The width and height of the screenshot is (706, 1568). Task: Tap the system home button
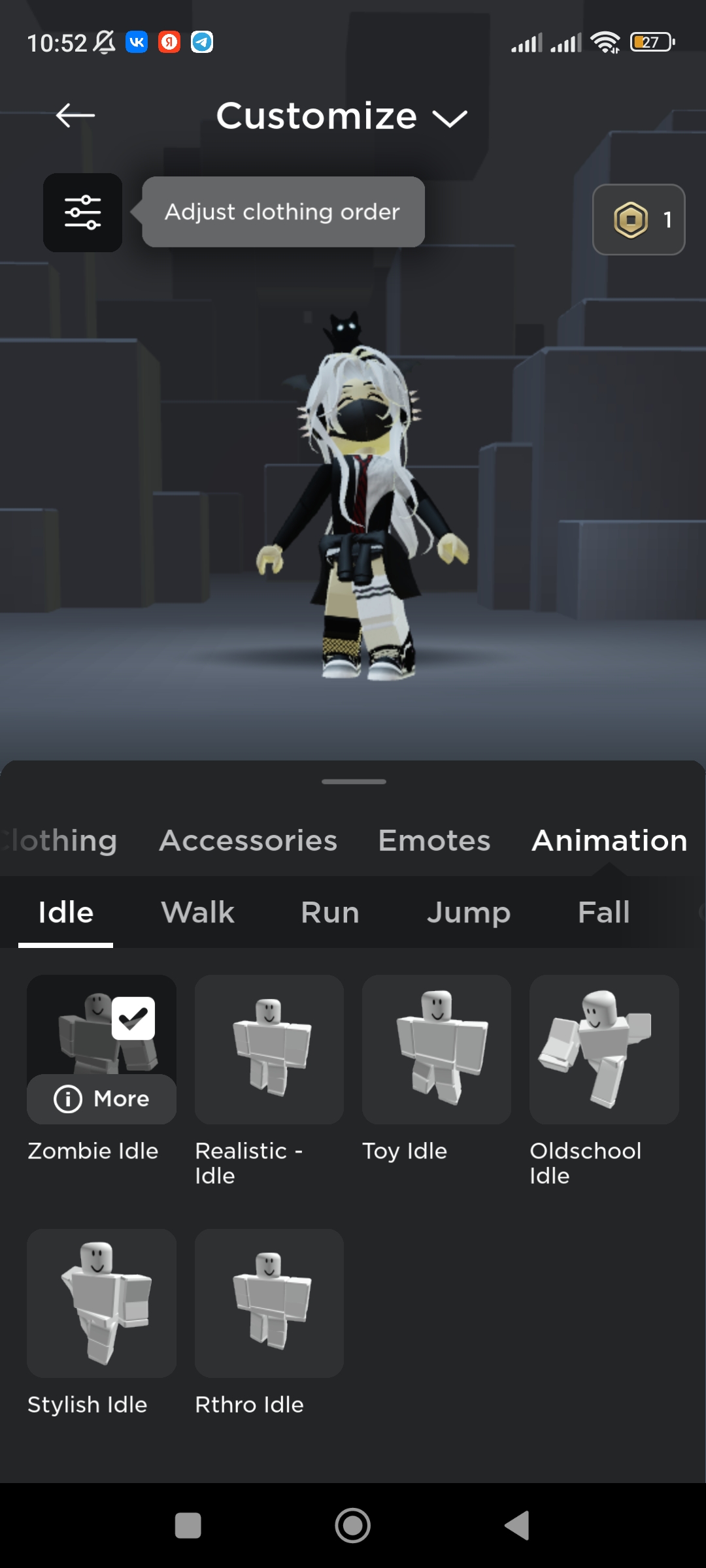pyautogui.click(x=353, y=1526)
